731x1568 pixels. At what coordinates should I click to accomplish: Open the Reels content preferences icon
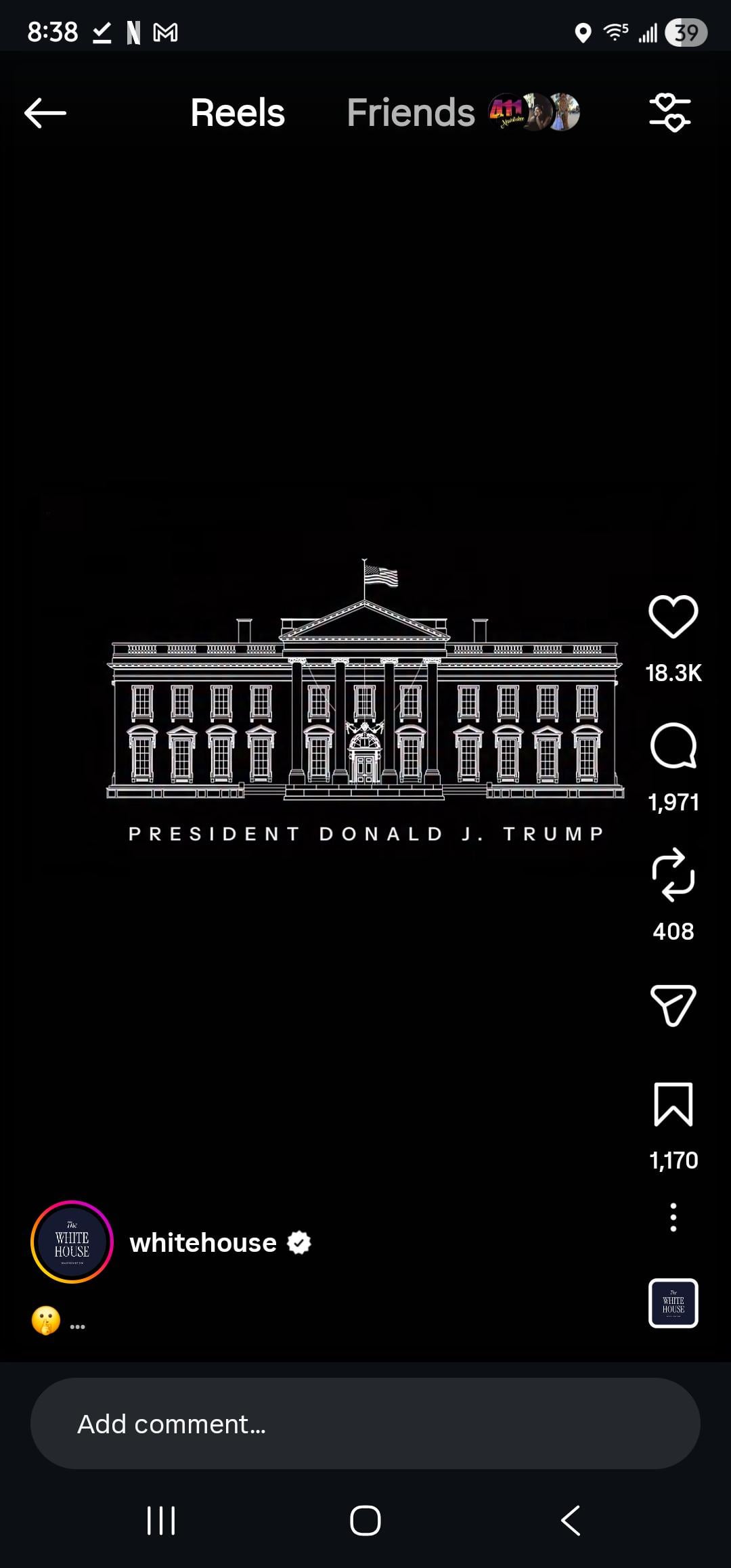669,112
